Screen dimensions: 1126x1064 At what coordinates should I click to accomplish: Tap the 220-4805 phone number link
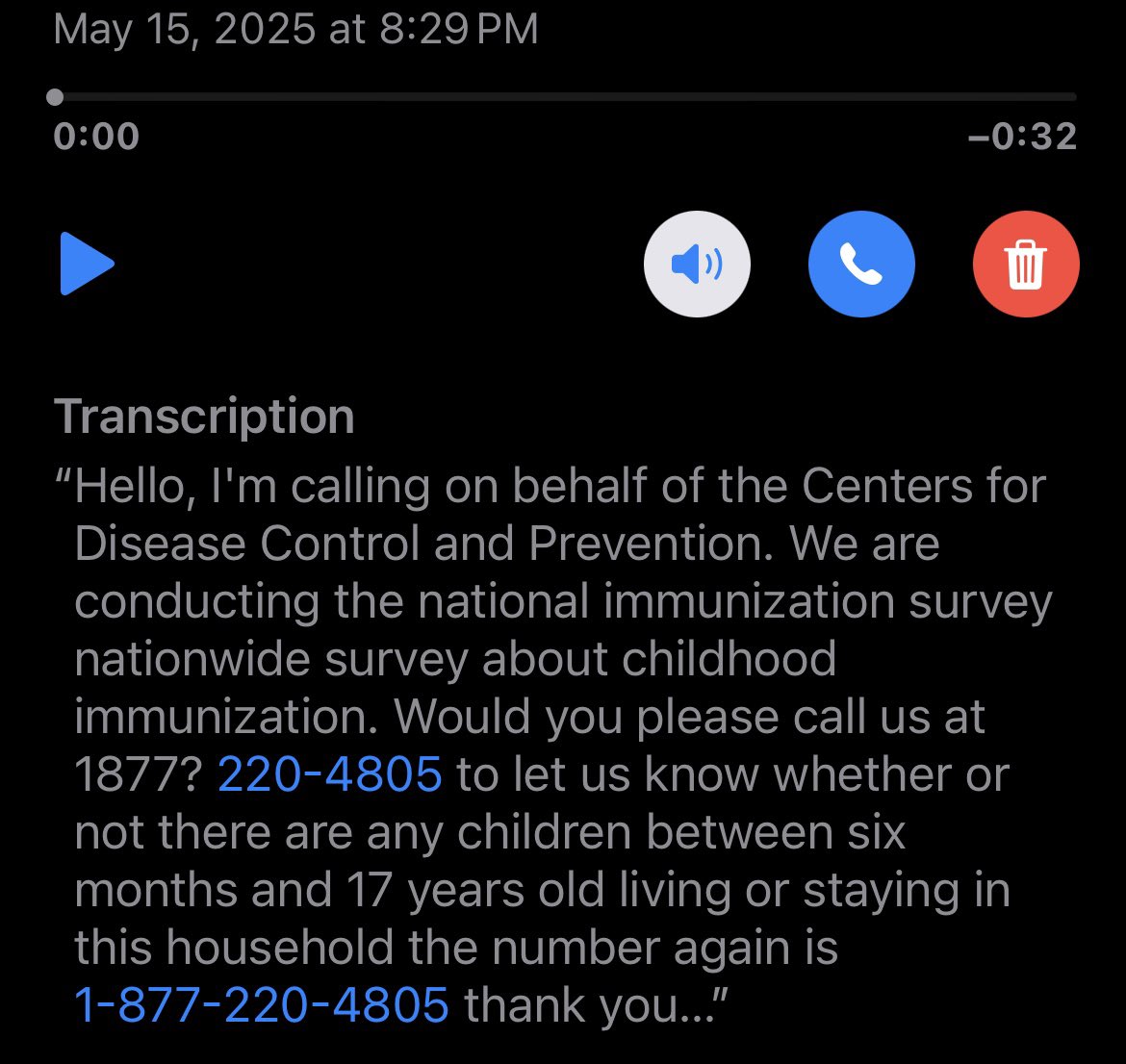pyautogui.click(x=330, y=774)
